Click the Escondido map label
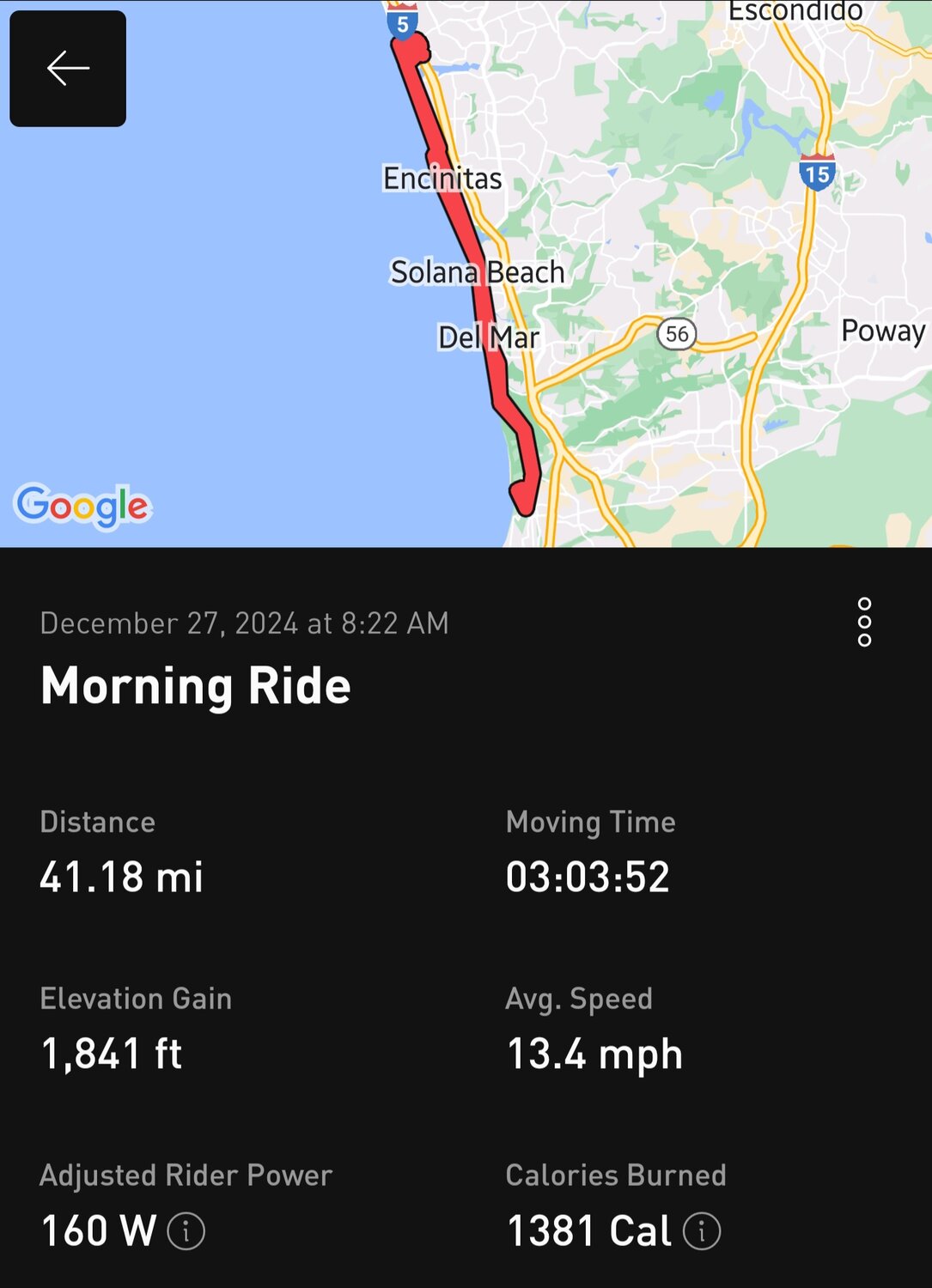 pos(795,11)
